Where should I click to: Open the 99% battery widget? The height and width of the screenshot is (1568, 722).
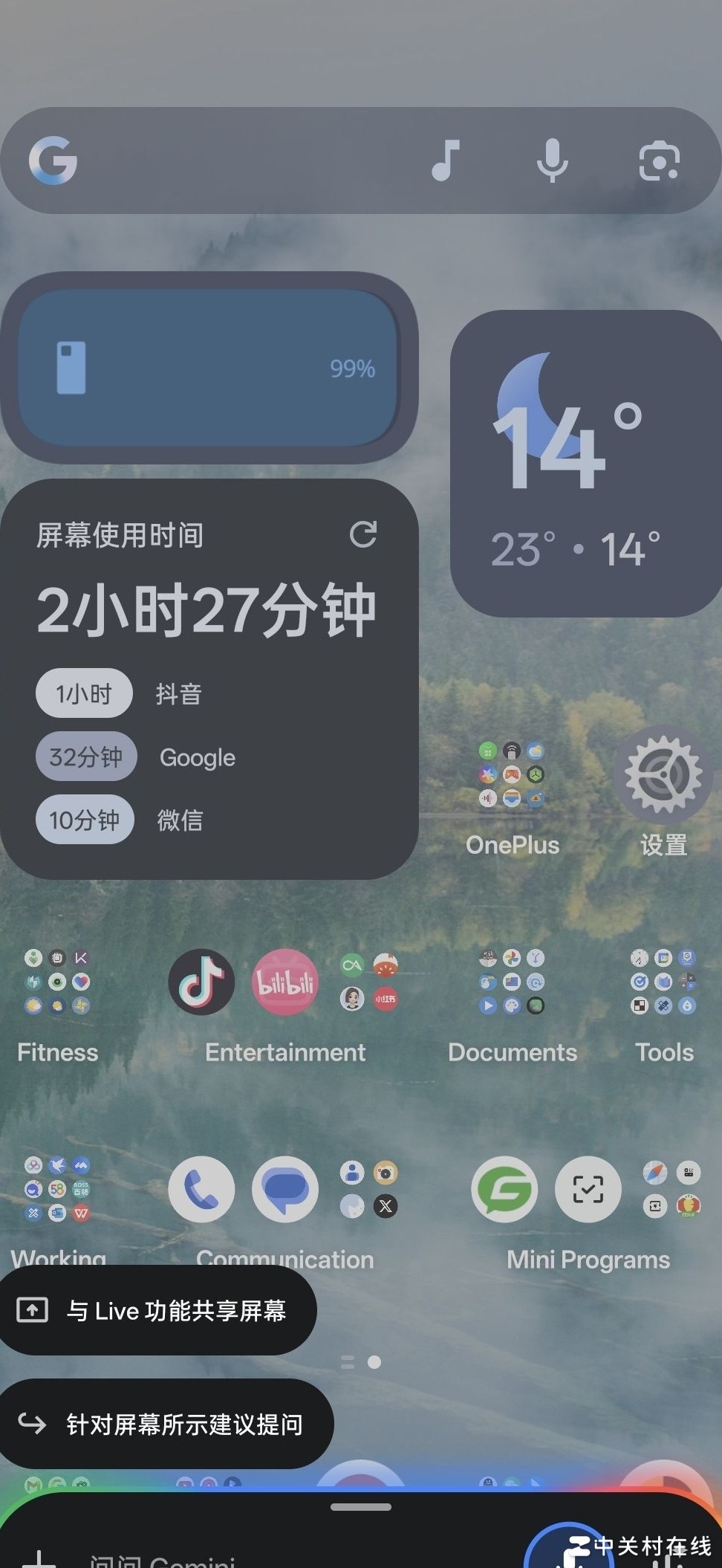pyautogui.click(x=208, y=368)
